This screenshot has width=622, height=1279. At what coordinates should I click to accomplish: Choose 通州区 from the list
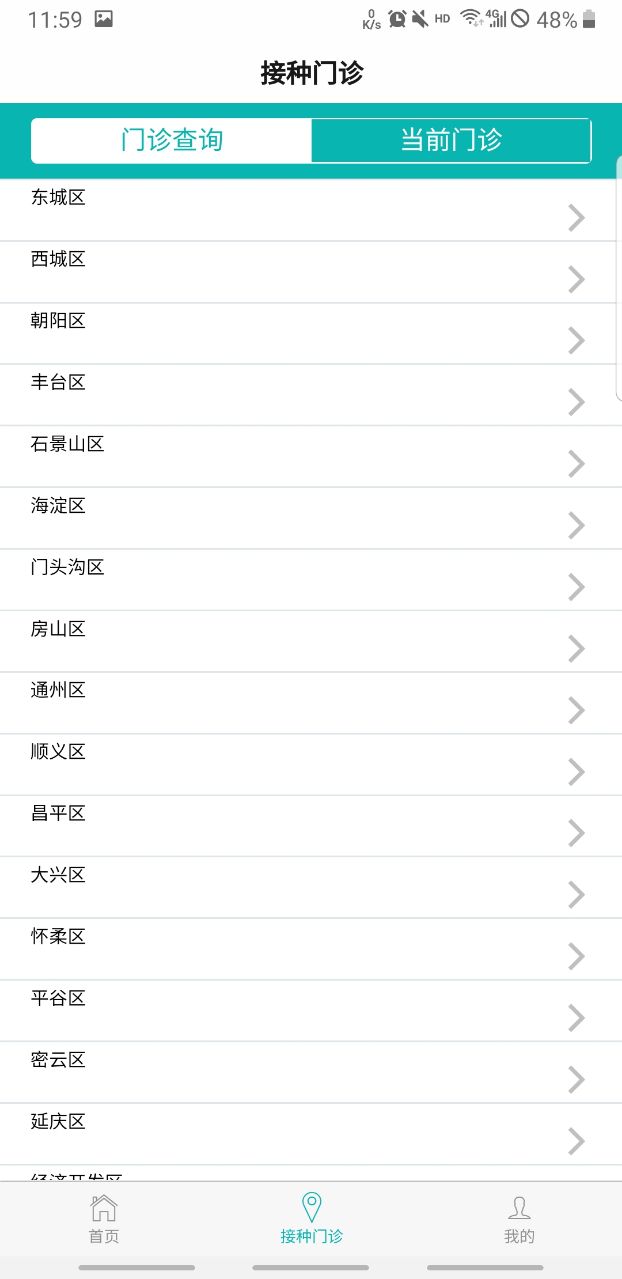pos(300,703)
